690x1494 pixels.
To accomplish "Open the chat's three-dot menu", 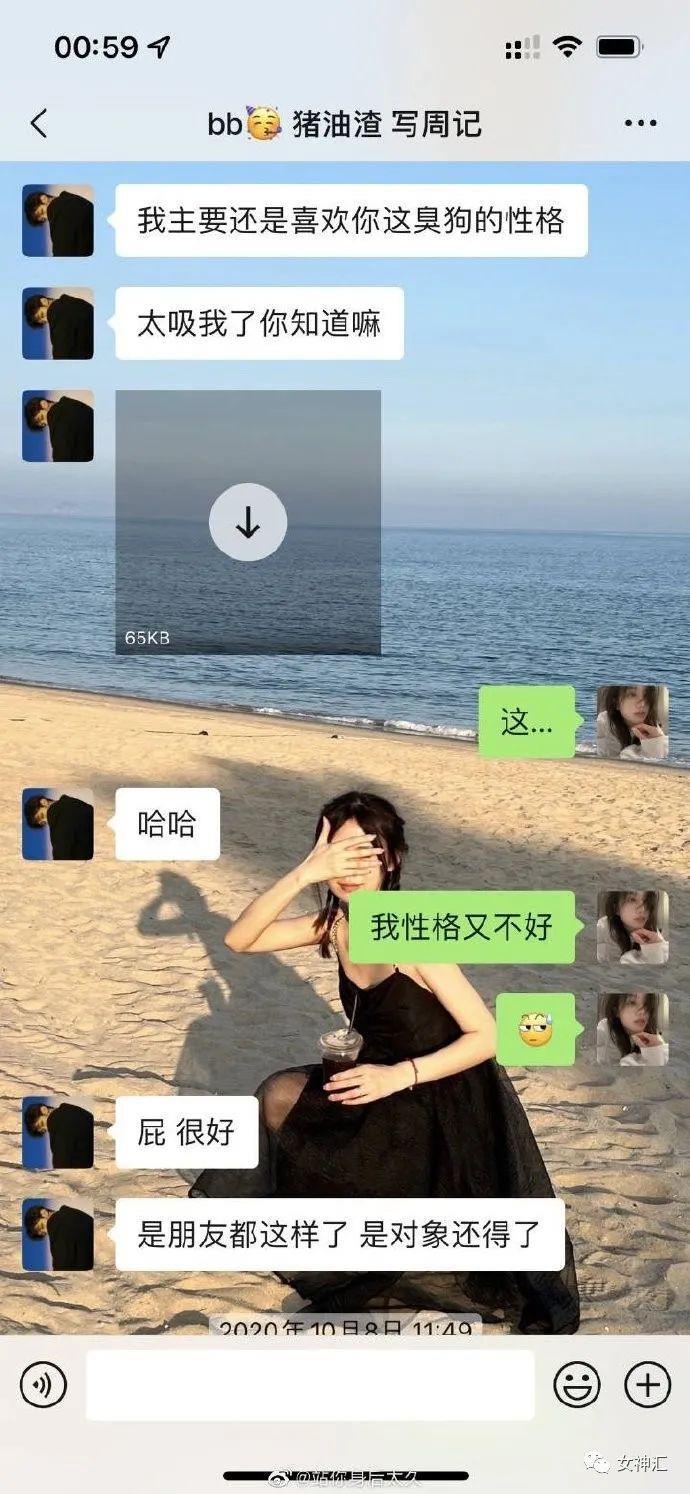I will 640,124.
